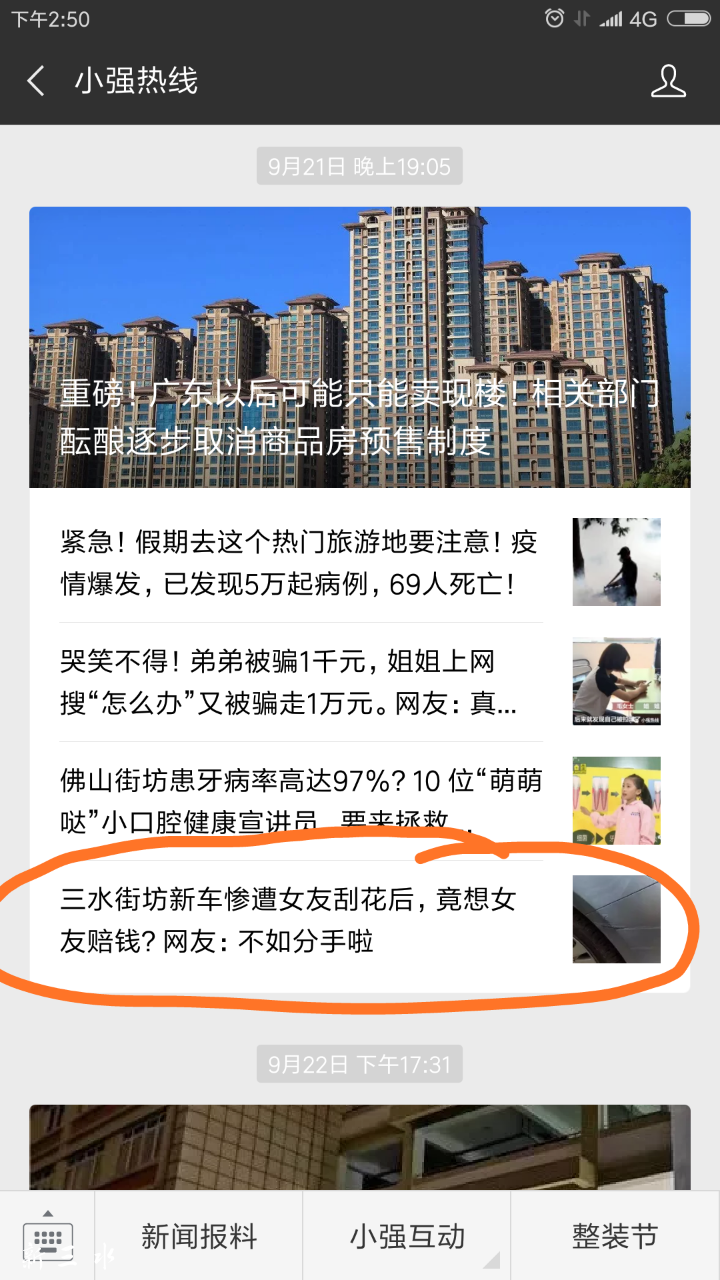Open the article about 佛山街坊患牙病率
This screenshot has height=1280, width=720.
click(300, 799)
